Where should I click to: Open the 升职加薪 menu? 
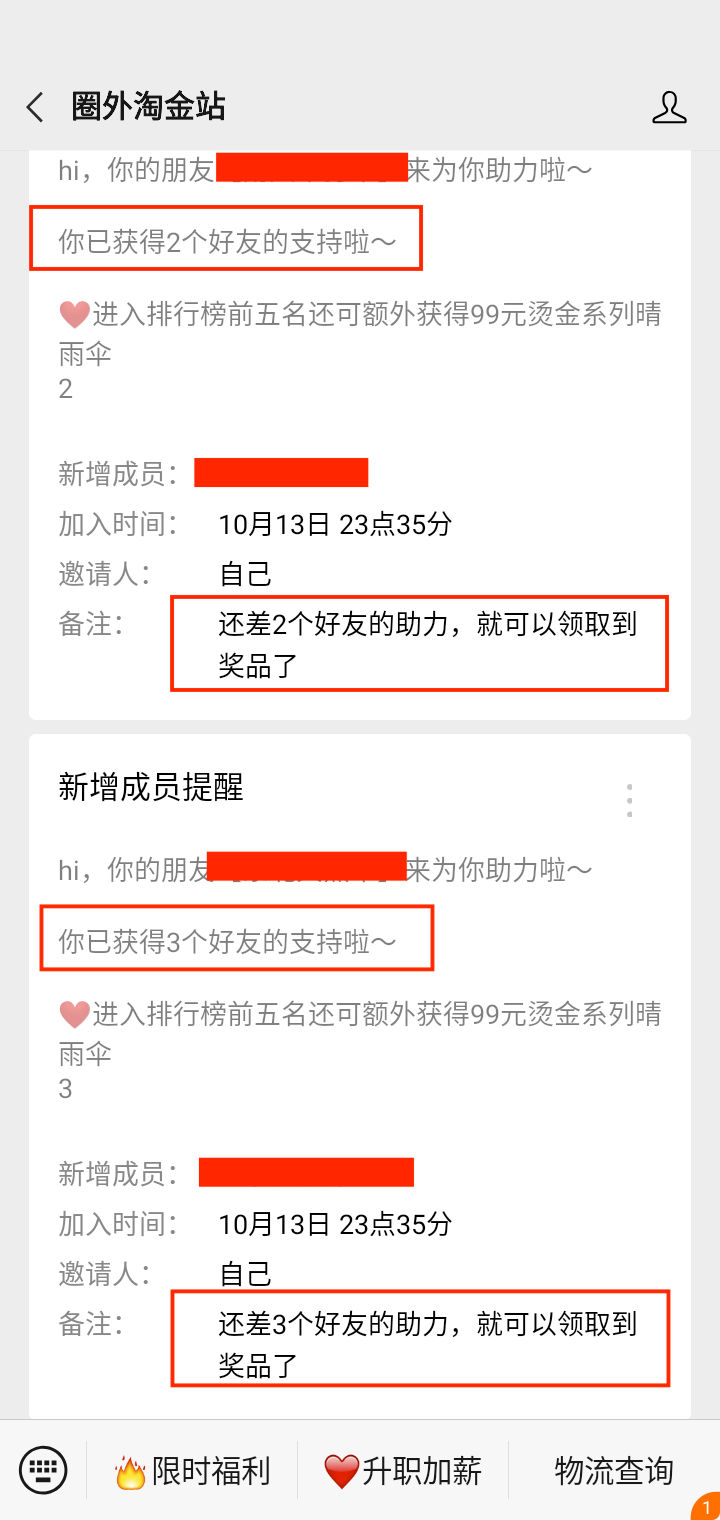coord(403,1471)
